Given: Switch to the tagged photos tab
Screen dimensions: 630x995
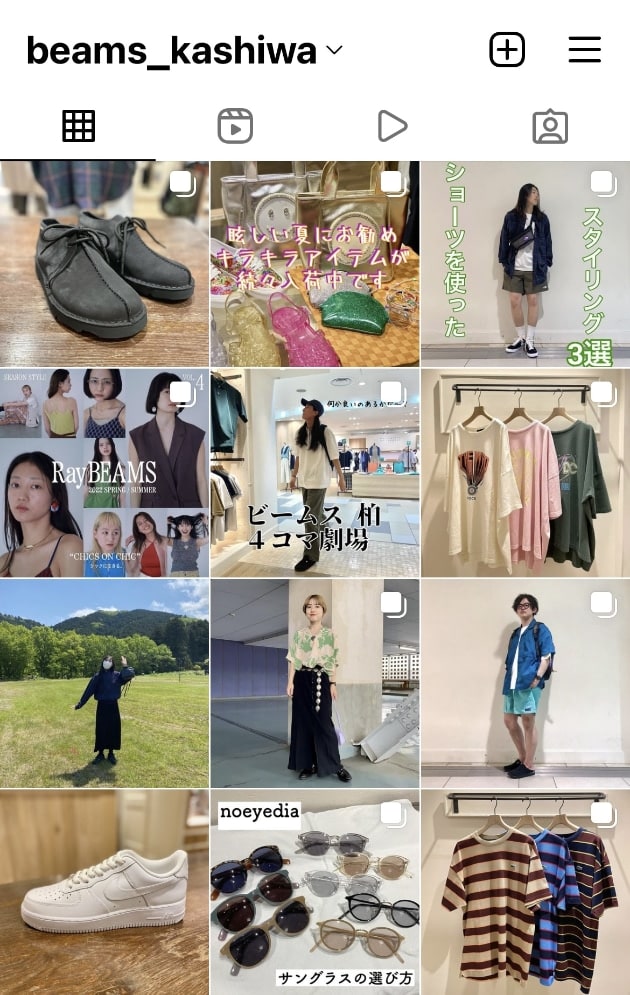Looking at the screenshot, I should 550,126.
